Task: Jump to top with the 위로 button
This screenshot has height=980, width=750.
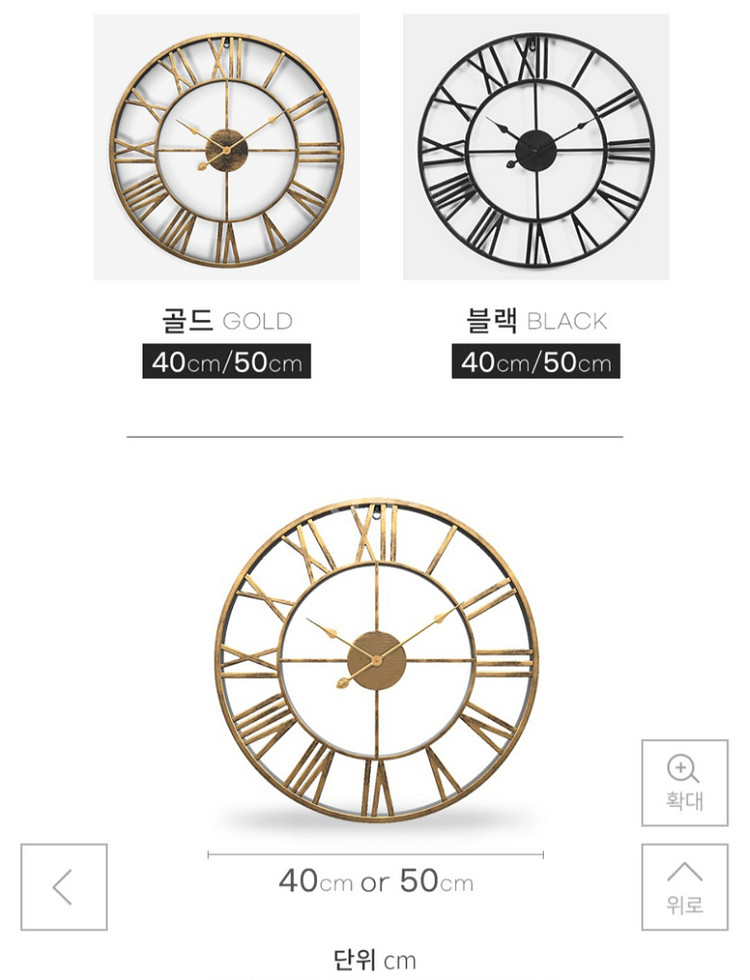Action: point(685,887)
